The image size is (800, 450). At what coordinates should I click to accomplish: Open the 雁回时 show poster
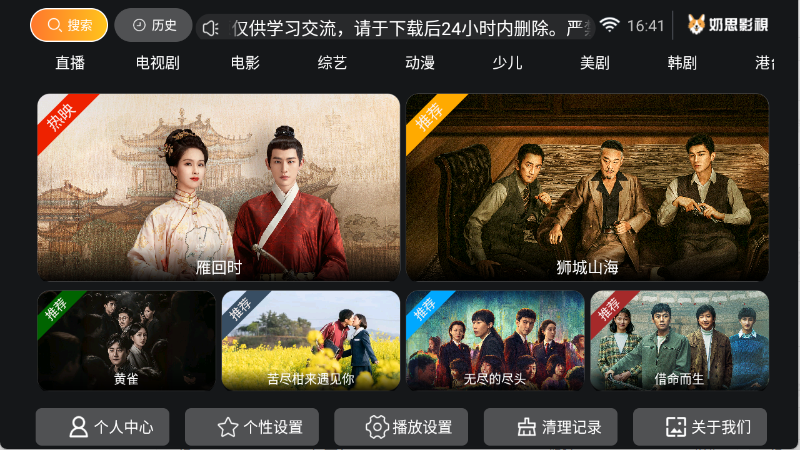[x=218, y=187]
